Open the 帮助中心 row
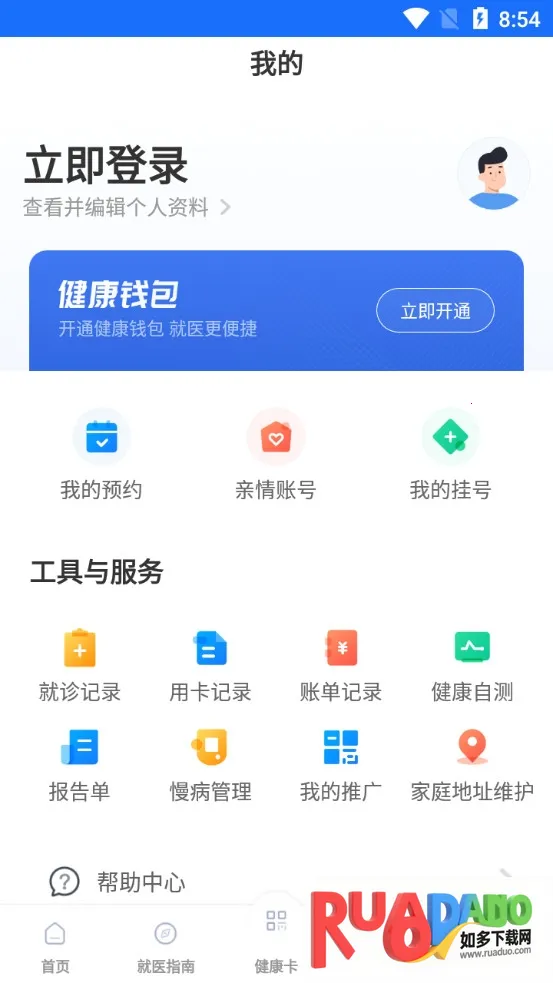 (x=276, y=882)
